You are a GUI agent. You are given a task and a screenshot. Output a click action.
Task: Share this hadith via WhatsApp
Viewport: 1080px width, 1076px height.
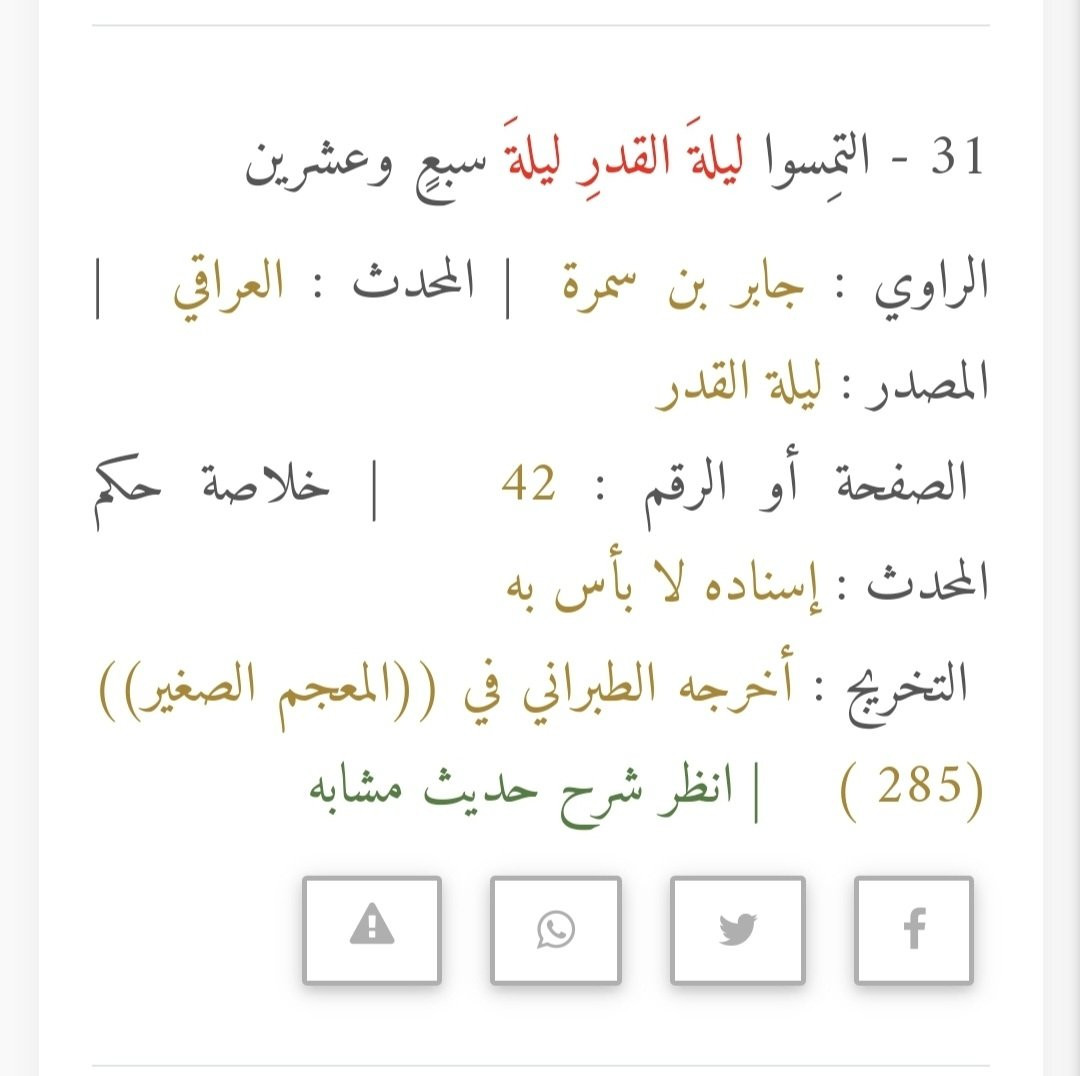(556, 930)
